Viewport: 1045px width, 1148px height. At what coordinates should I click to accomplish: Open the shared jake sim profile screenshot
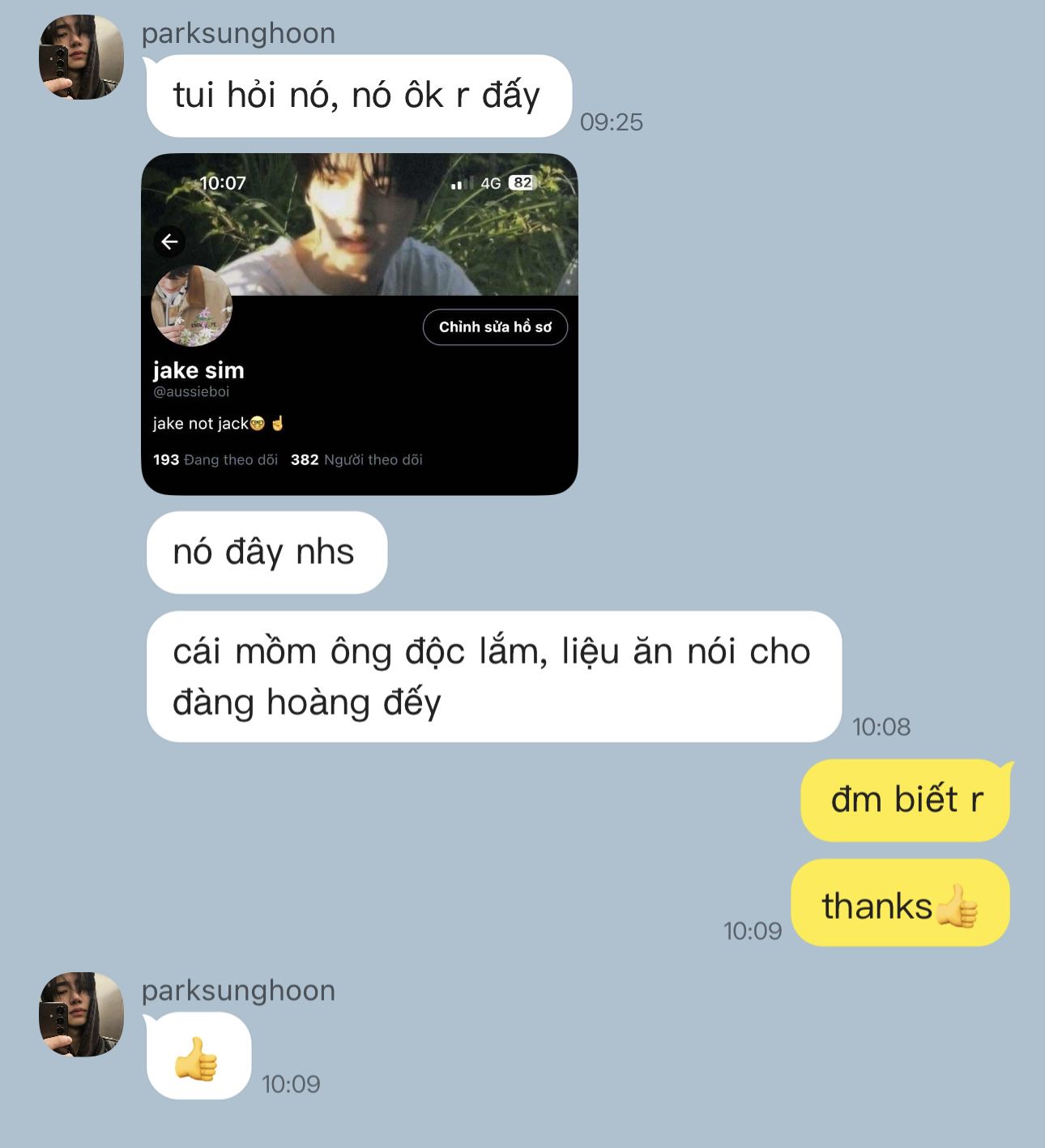point(359,324)
